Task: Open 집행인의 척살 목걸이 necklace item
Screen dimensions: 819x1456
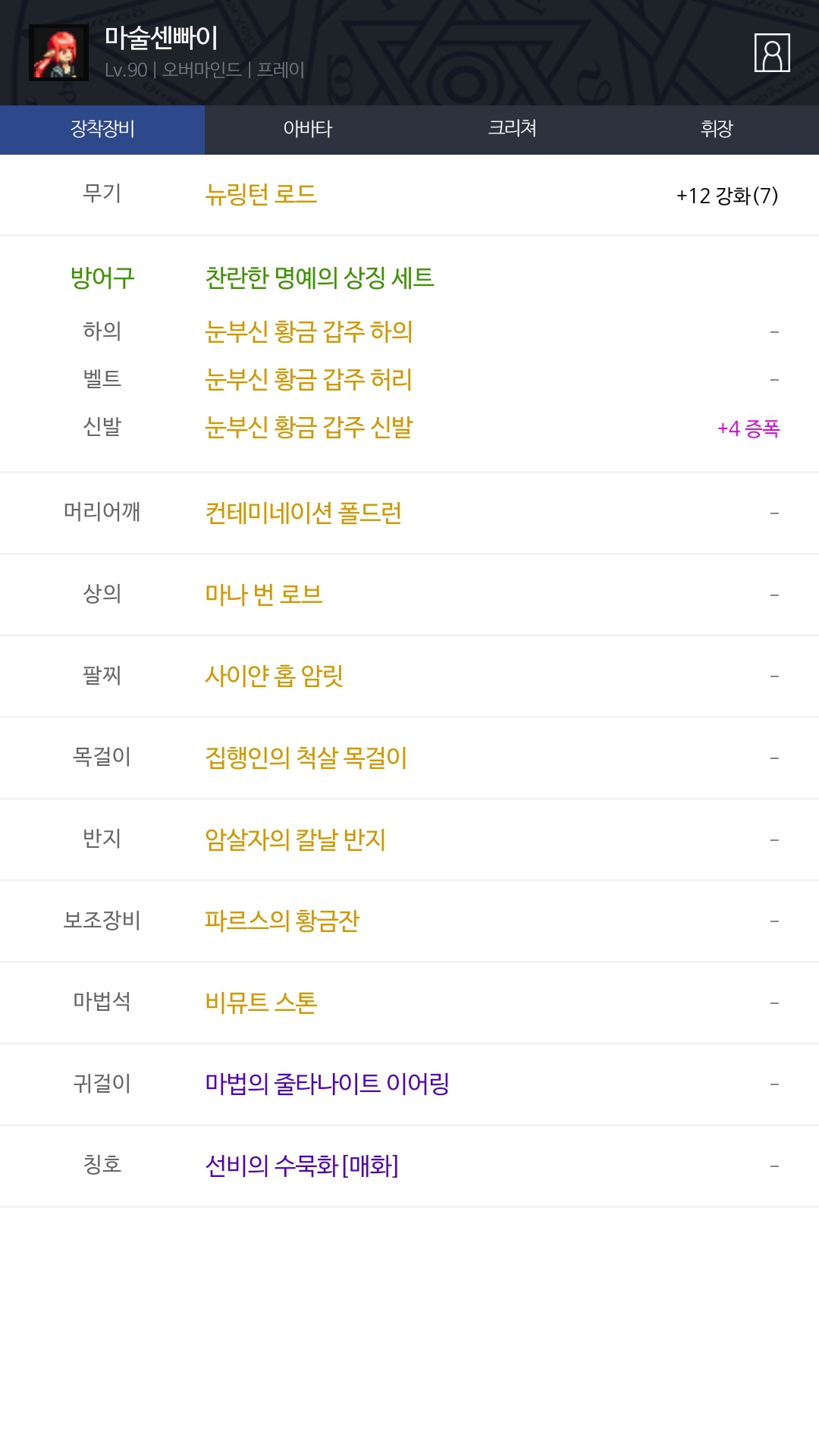Action: point(306,758)
